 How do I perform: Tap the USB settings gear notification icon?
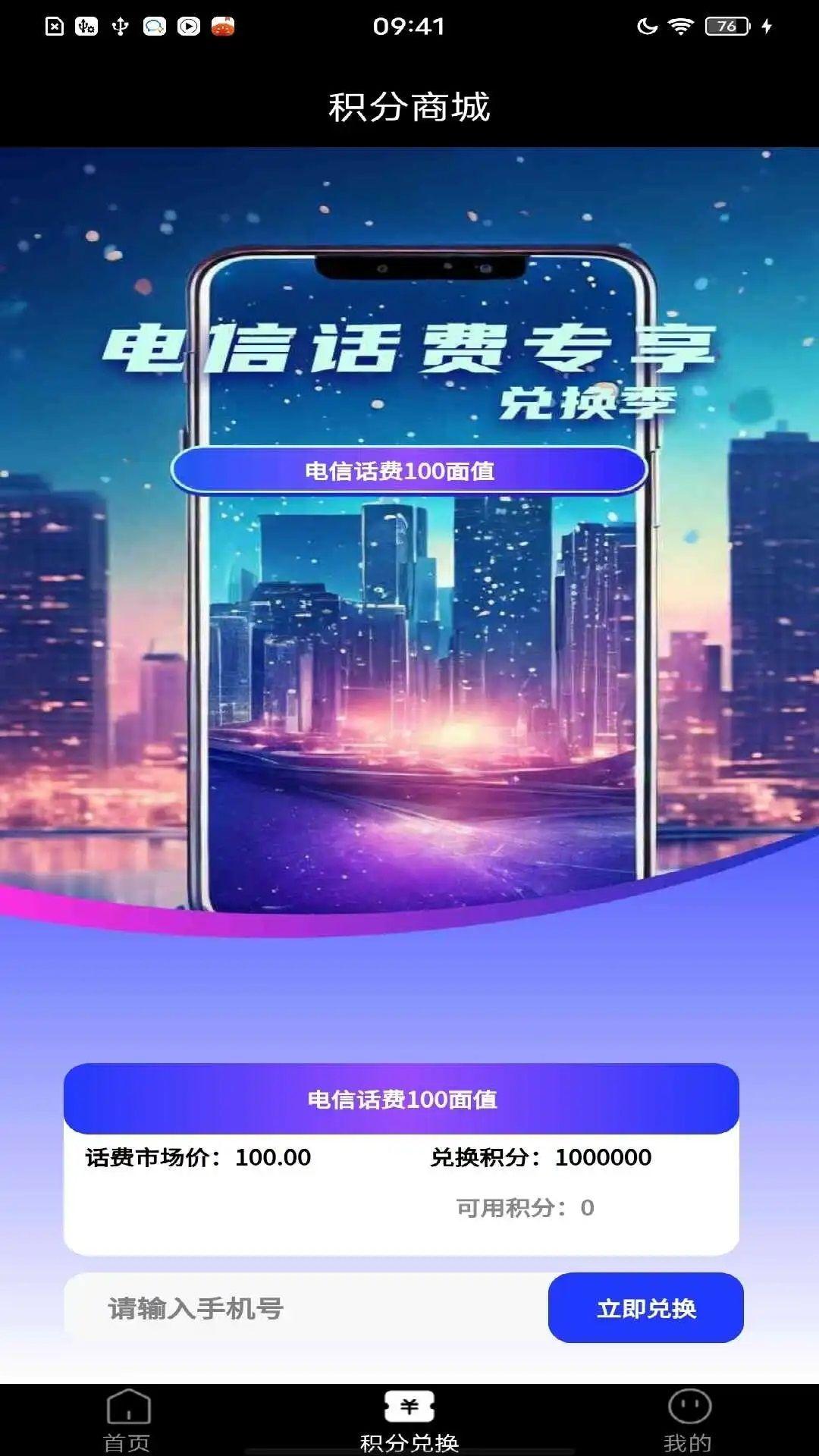[x=87, y=25]
